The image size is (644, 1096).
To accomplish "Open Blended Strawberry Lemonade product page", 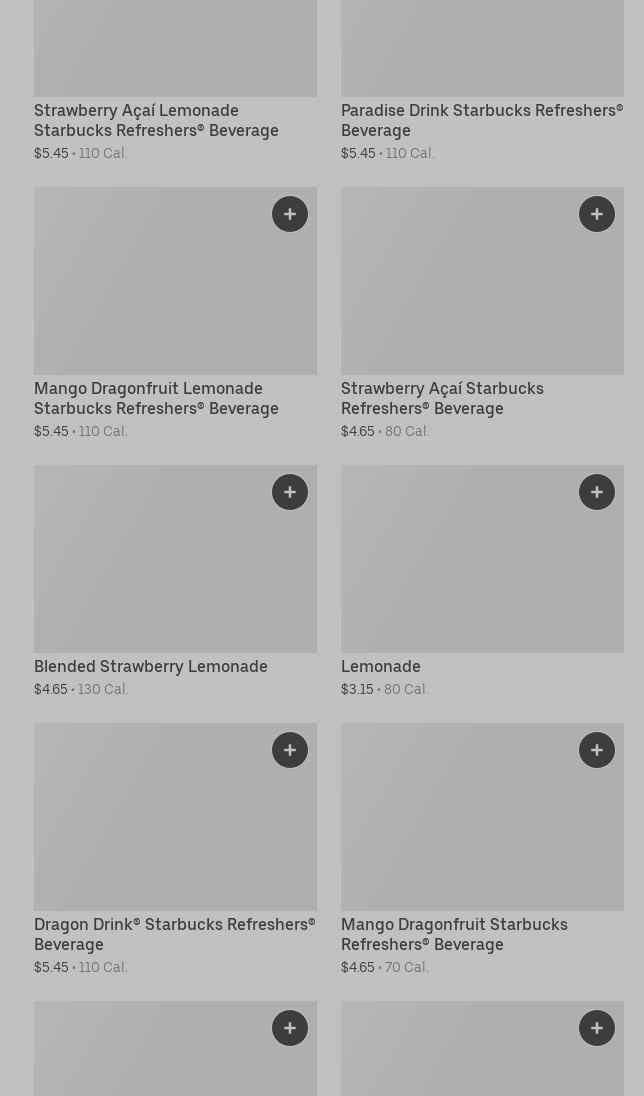I will (x=151, y=666).
